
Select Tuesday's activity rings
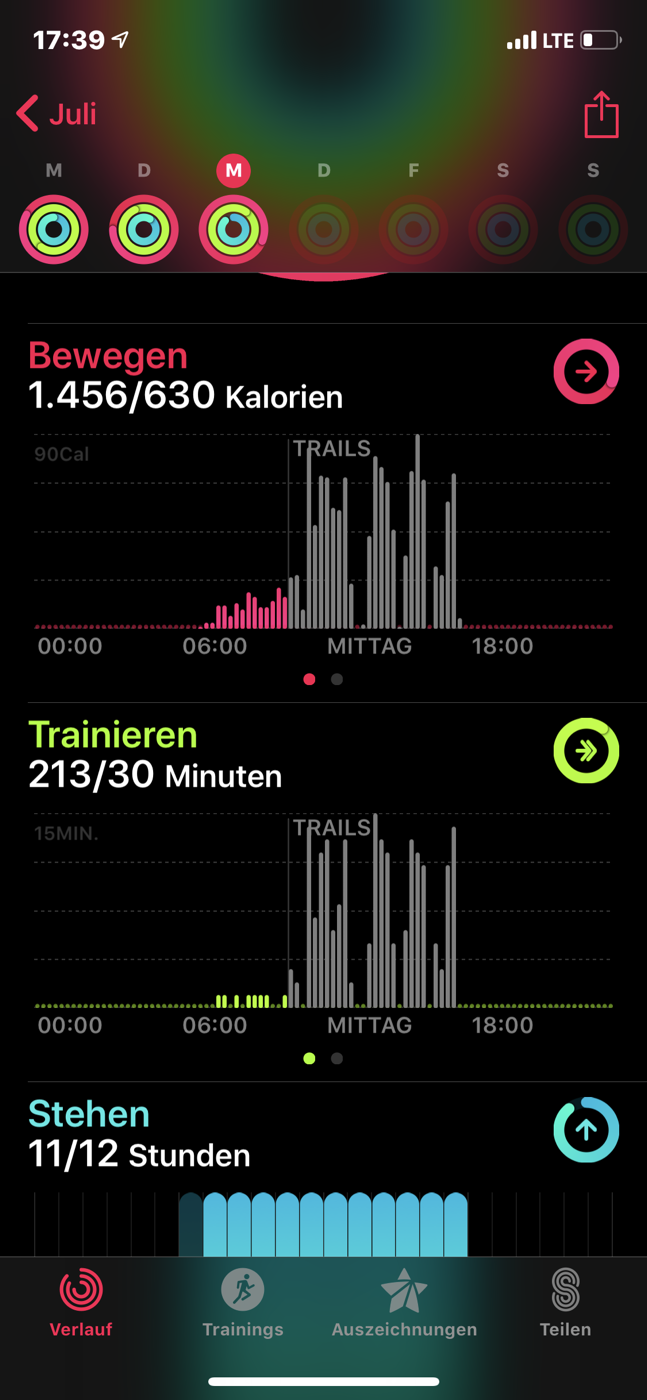[144, 229]
